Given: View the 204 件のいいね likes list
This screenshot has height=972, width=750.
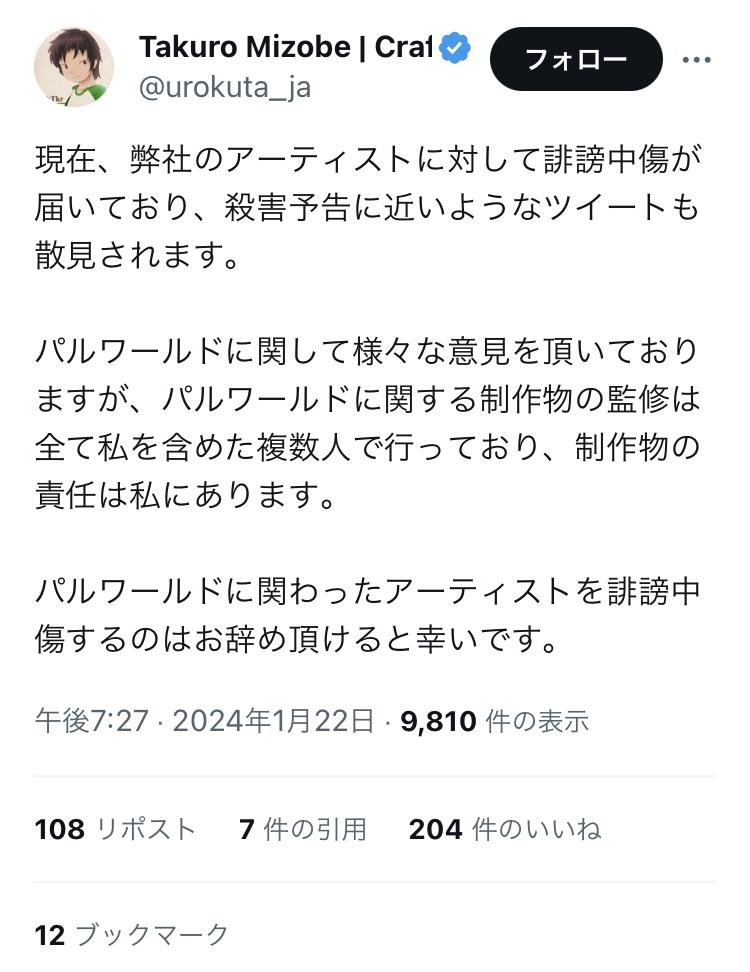Looking at the screenshot, I should pos(505,828).
